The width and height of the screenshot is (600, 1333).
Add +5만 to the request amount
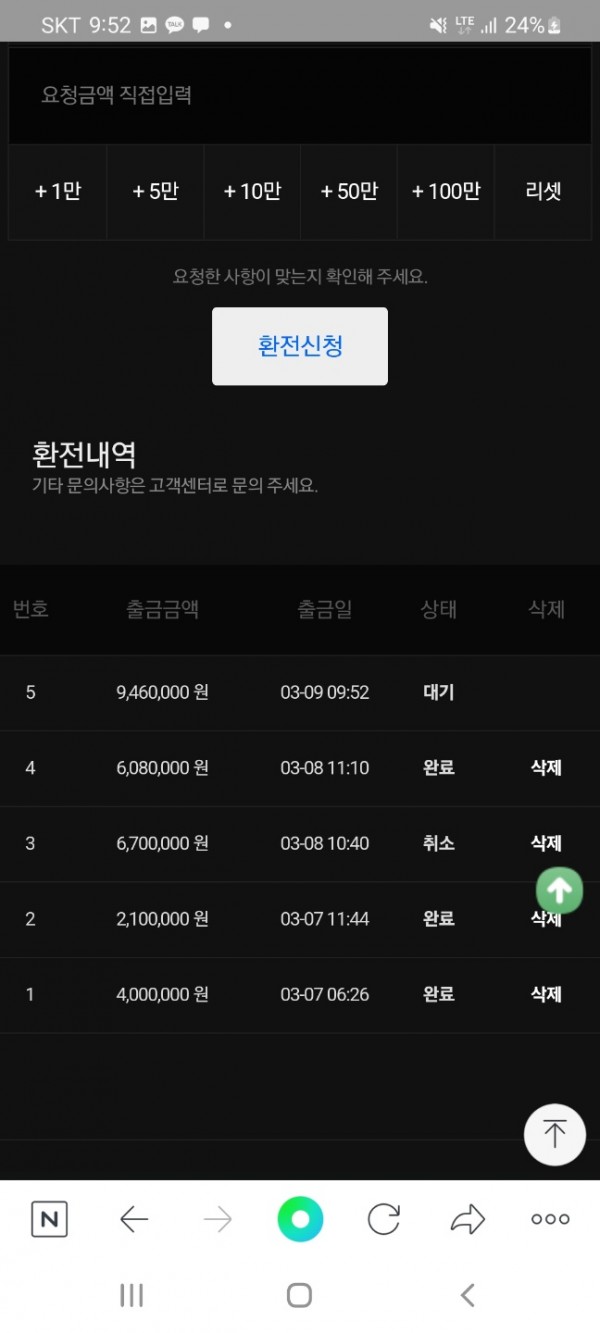(155, 191)
